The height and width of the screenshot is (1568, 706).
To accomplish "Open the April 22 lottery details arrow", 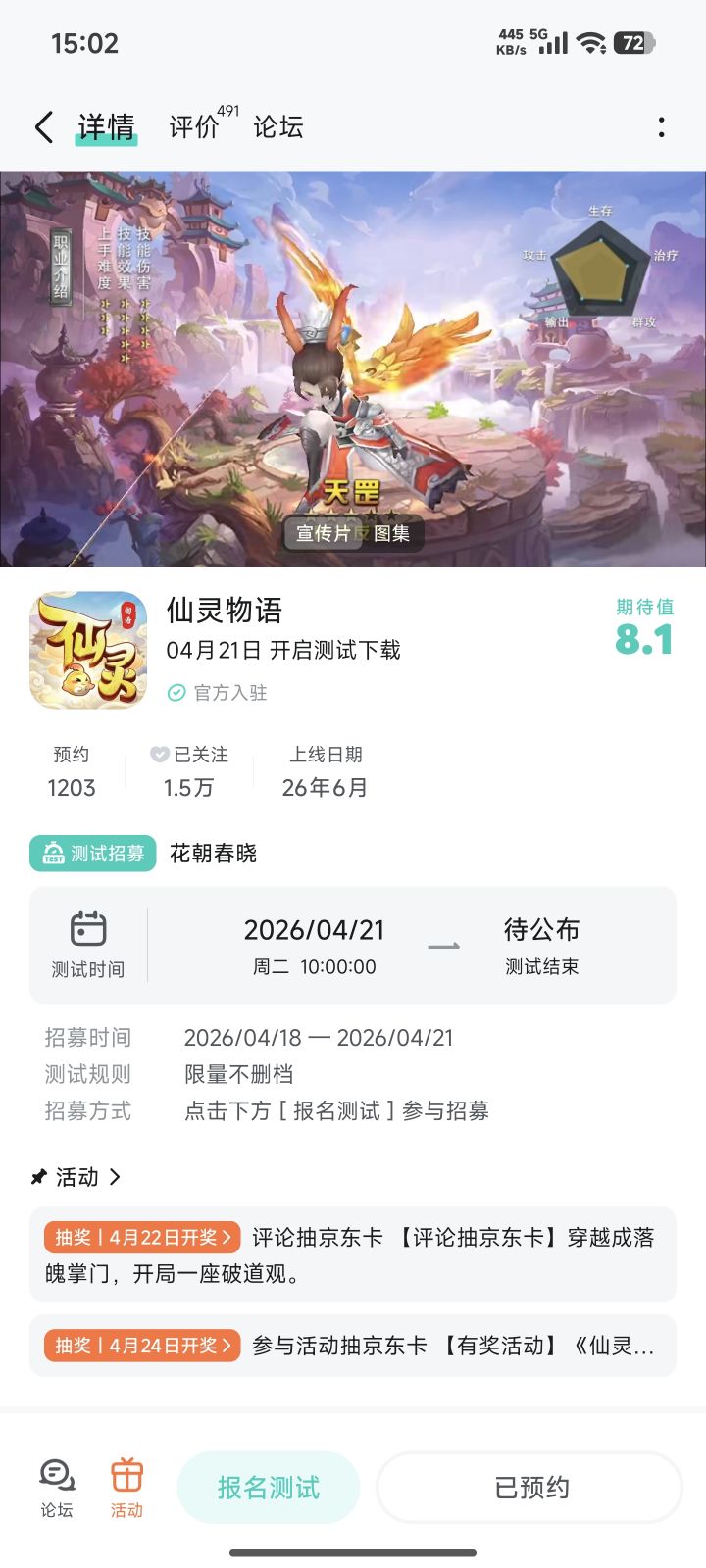I will click(228, 1237).
